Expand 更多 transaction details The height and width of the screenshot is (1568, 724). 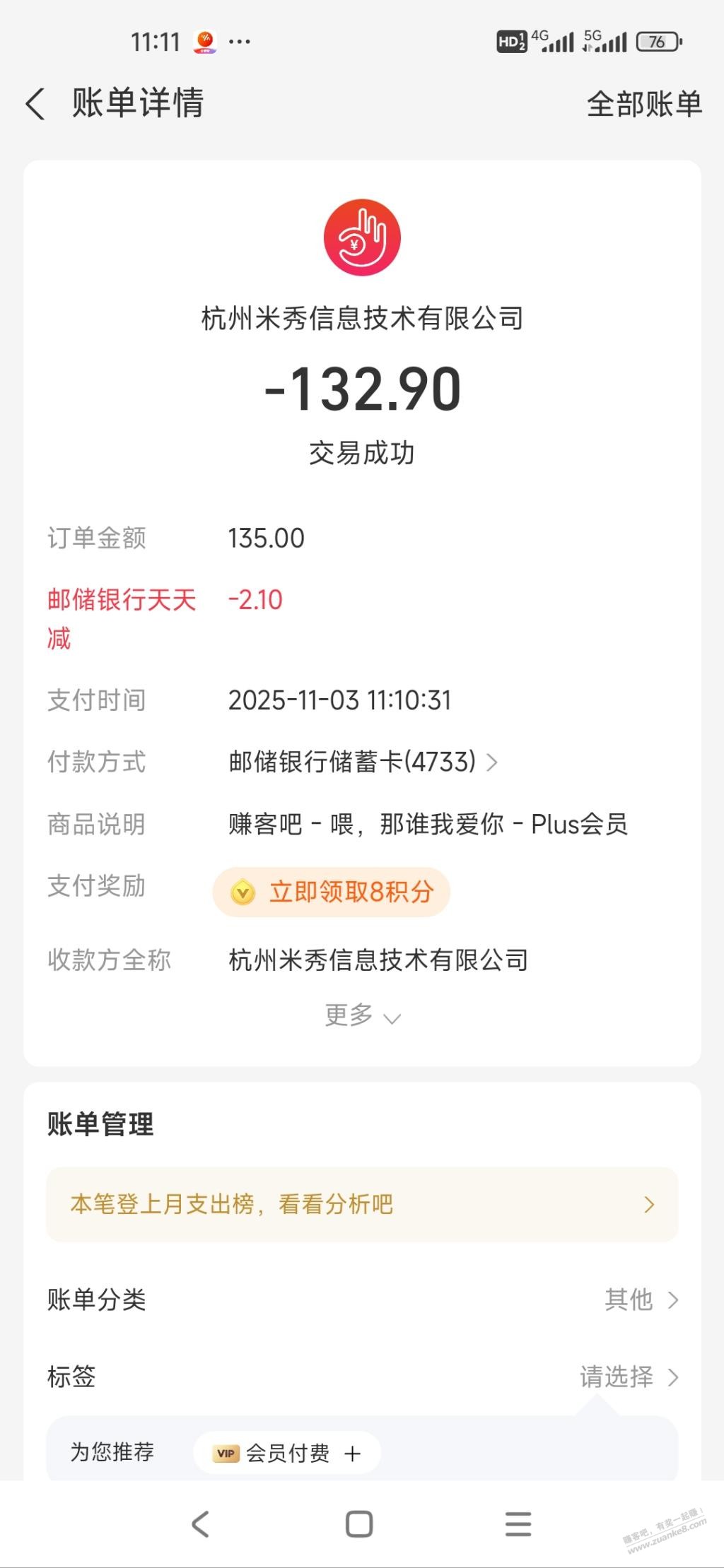coord(362,1015)
